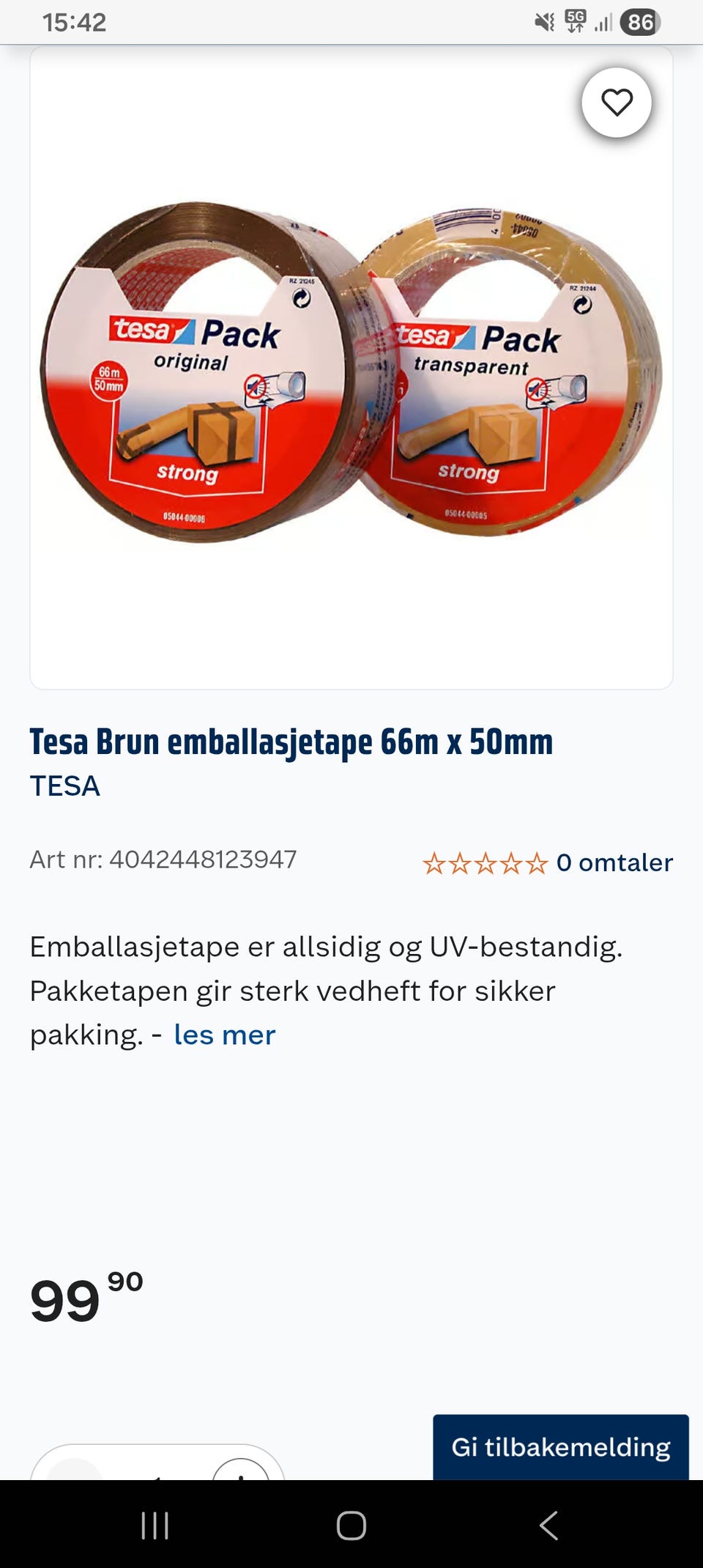Go back using the system back button

pos(548,1526)
